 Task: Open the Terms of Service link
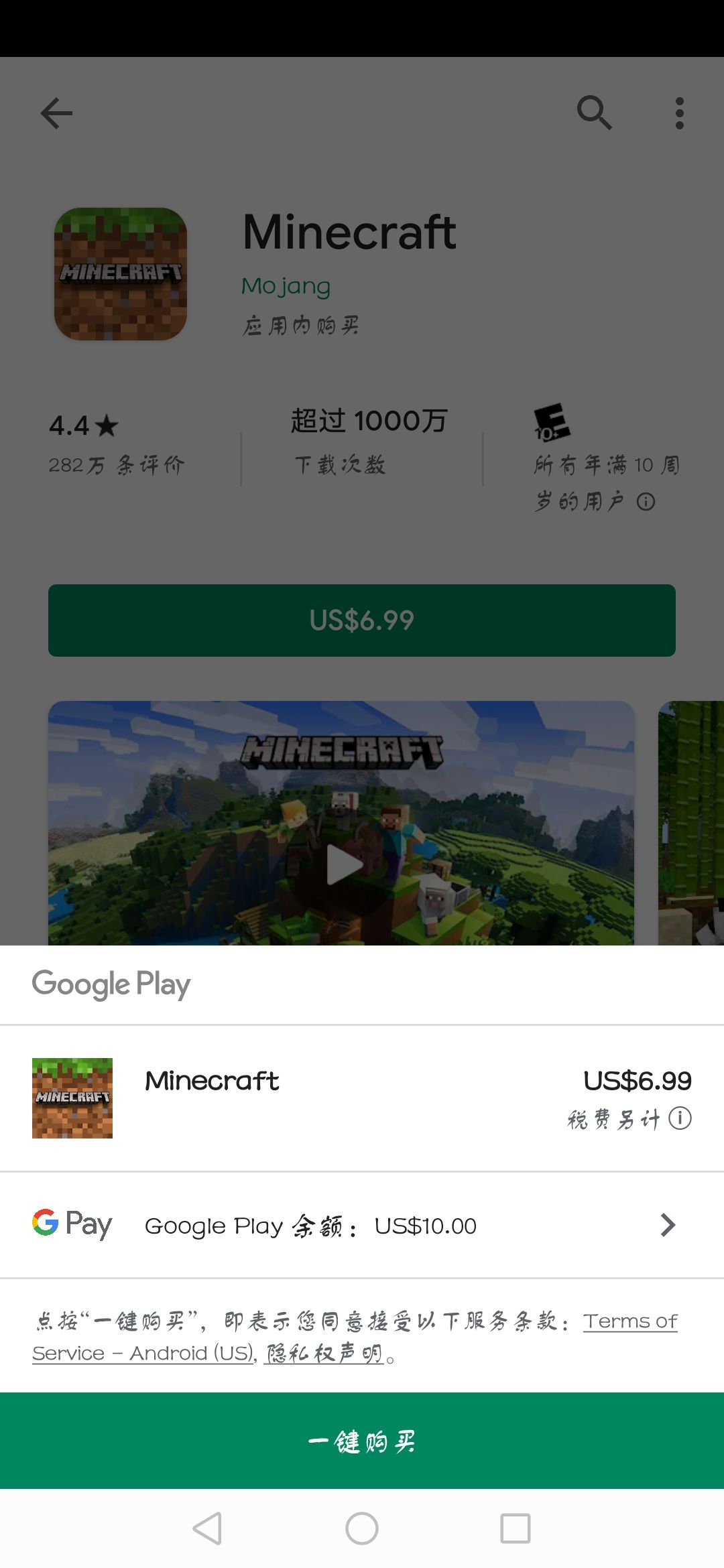pos(631,1321)
